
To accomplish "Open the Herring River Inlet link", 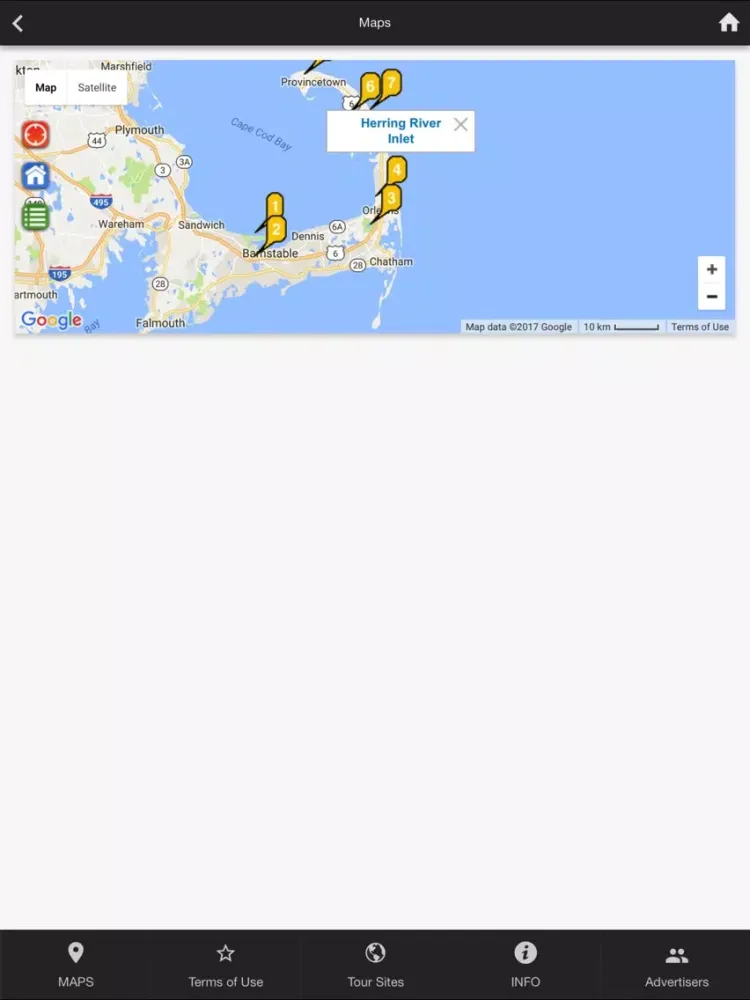I will coord(400,131).
